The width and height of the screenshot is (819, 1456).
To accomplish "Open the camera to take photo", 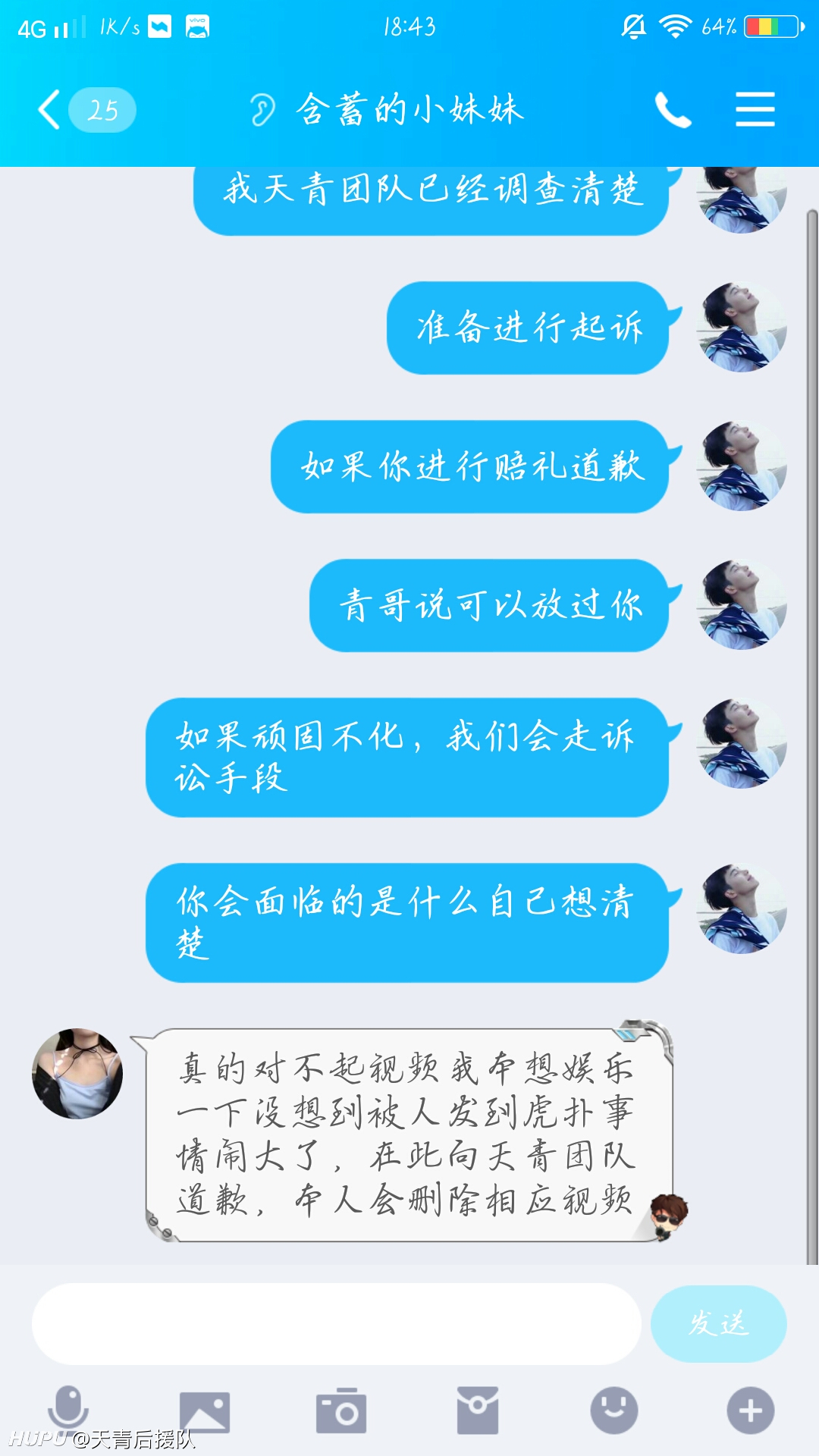I will coord(341,1410).
